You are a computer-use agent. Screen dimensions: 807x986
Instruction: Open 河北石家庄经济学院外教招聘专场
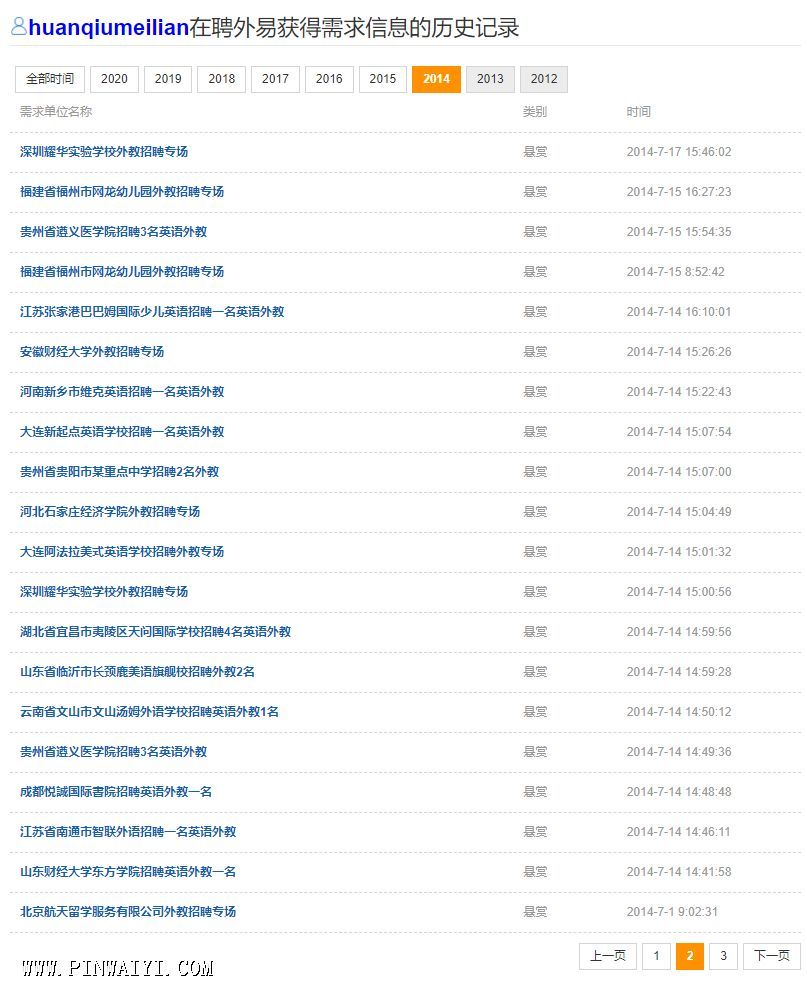110,512
